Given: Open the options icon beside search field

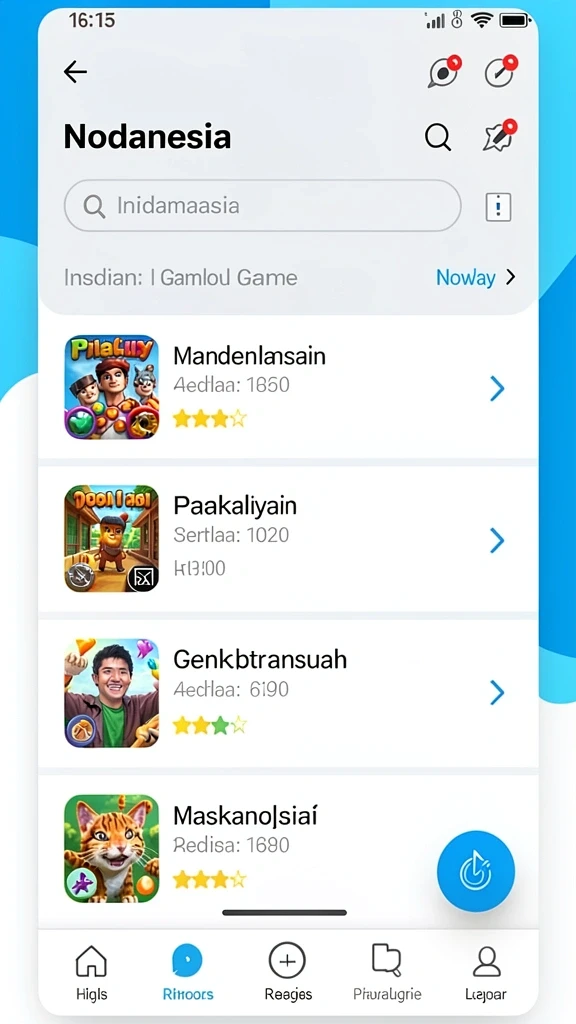Looking at the screenshot, I should tap(498, 208).
